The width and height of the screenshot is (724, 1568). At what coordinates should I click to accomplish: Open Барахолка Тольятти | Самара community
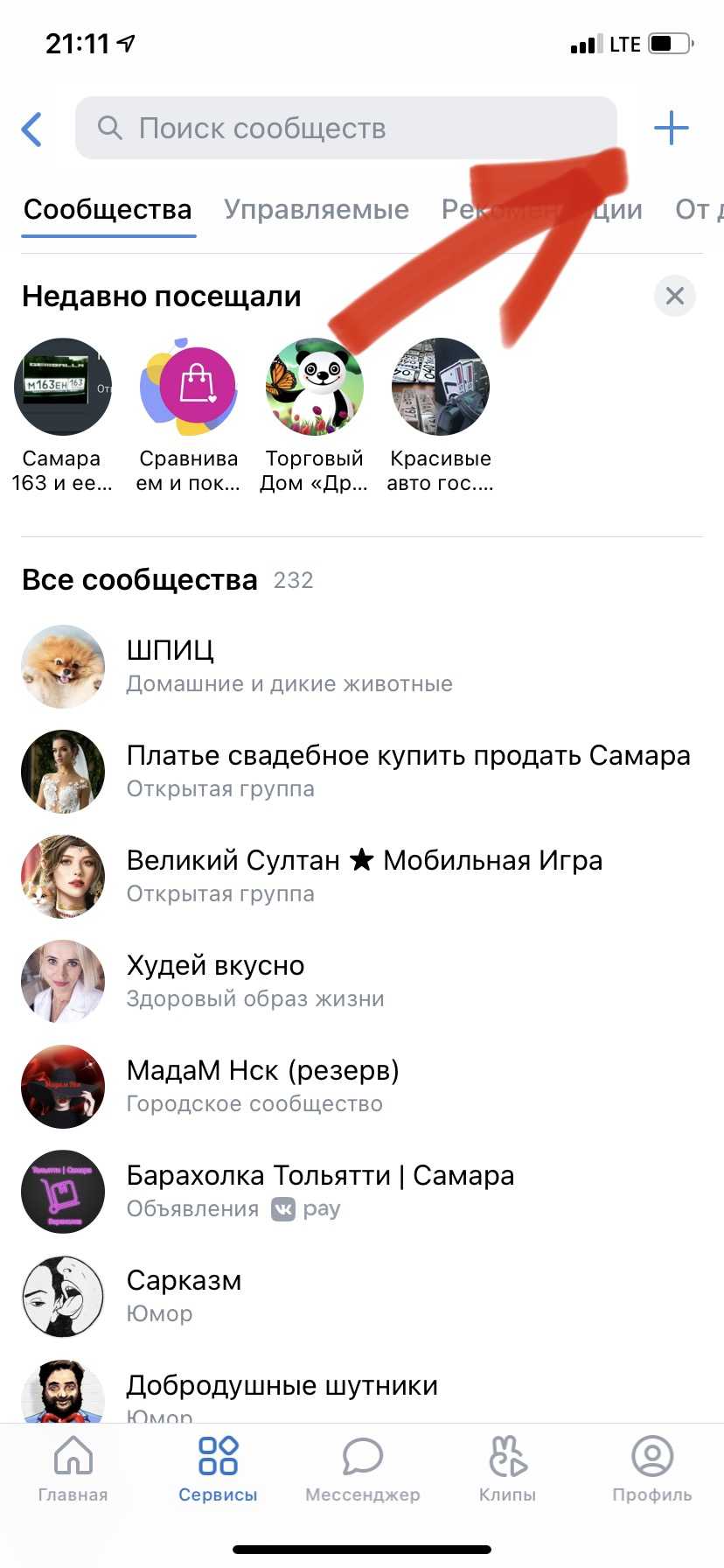[320, 1191]
